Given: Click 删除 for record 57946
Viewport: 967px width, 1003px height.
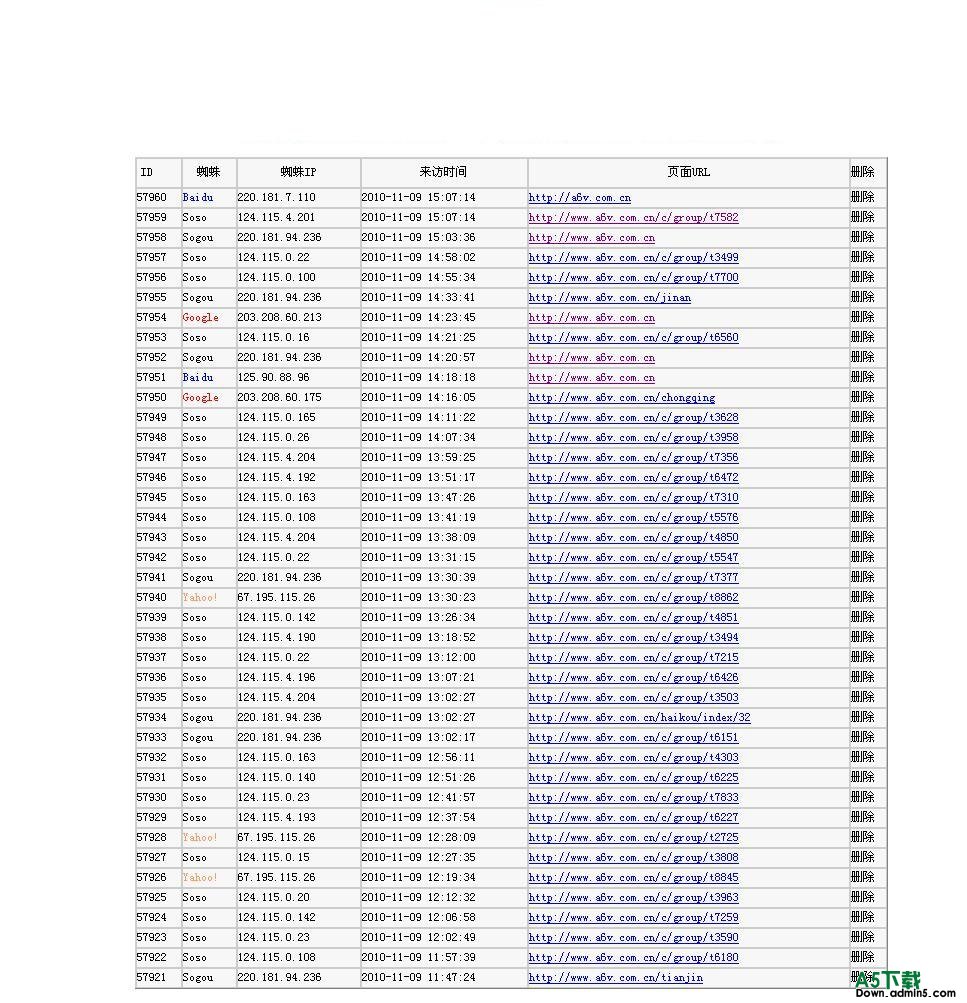Looking at the screenshot, I should click(x=862, y=478).
